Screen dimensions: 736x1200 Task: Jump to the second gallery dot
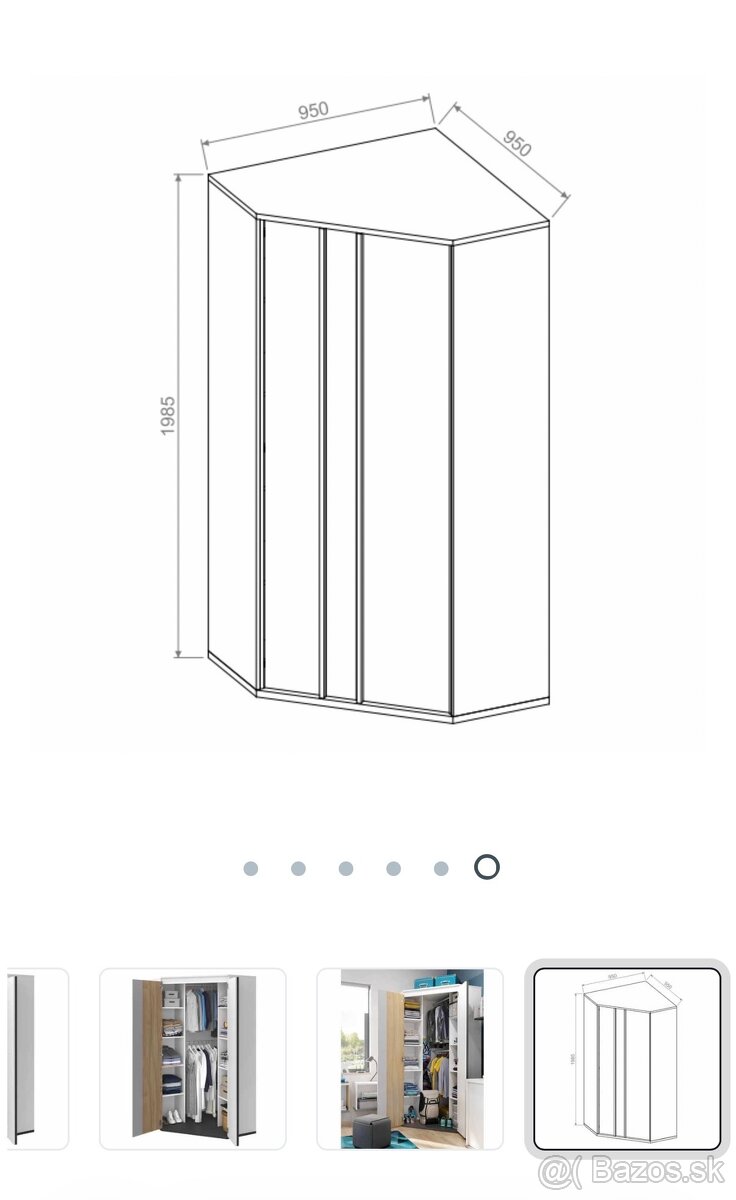tap(298, 868)
